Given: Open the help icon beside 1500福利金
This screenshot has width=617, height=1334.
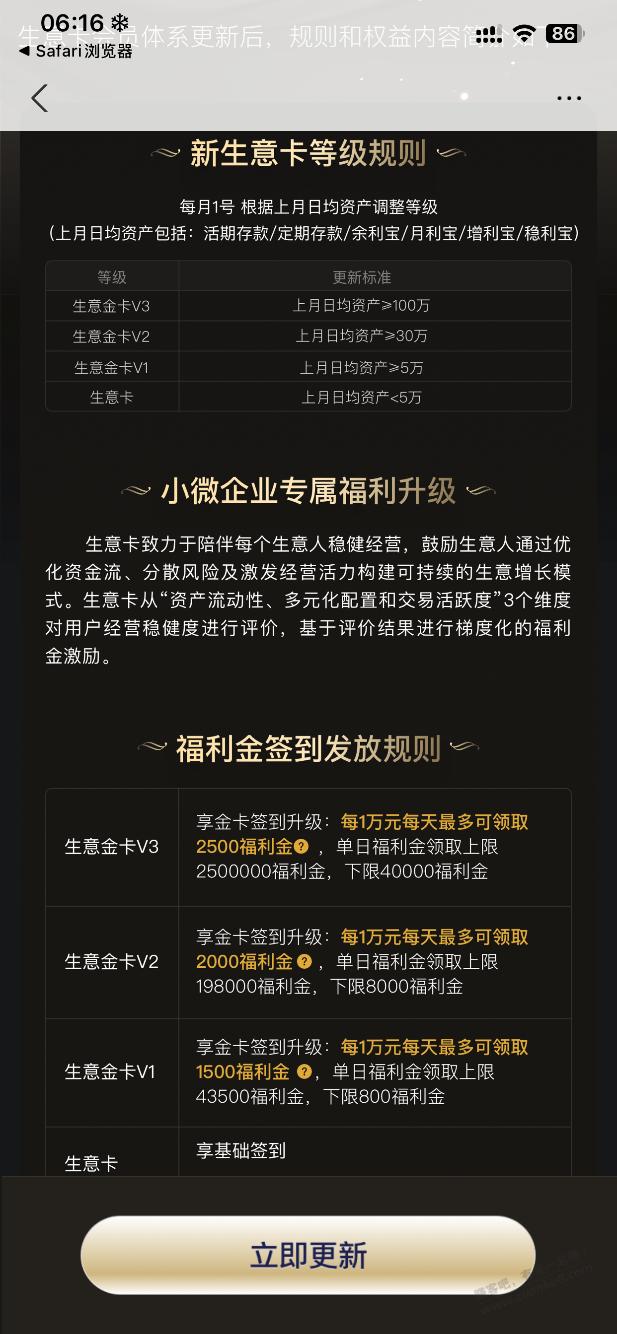Looking at the screenshot, I should [304, 1072].
